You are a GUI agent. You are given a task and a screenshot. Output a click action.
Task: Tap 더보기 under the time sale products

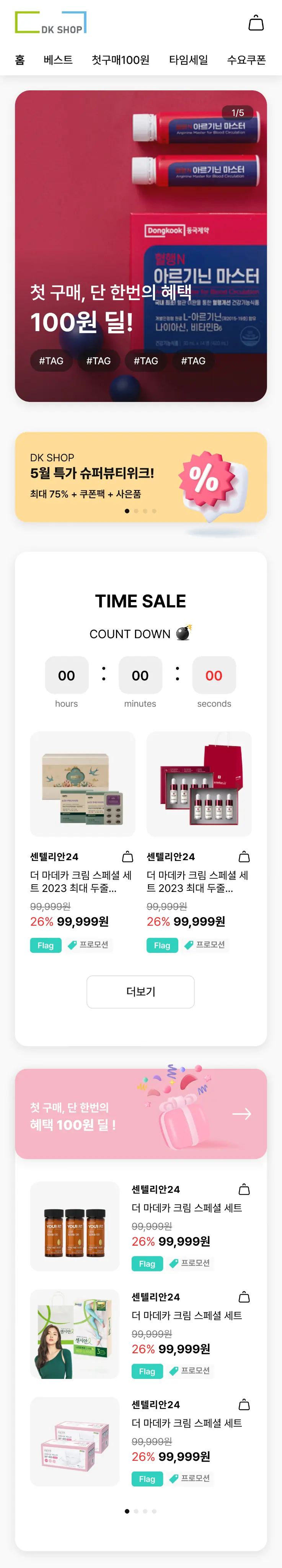pyautogui.click(x=140, y=991)
